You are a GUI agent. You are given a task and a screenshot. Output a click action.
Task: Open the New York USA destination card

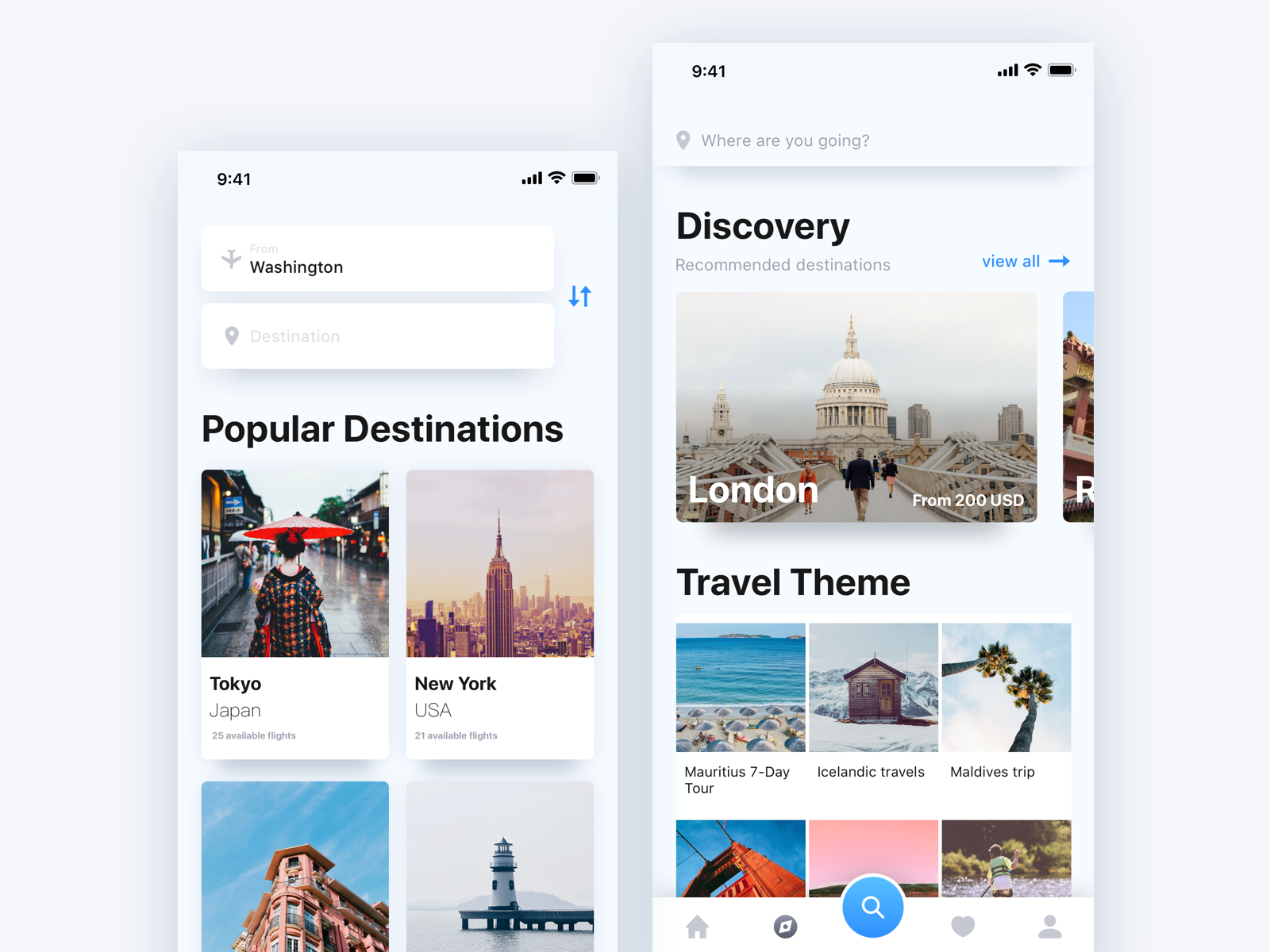[x=499, y=613]
